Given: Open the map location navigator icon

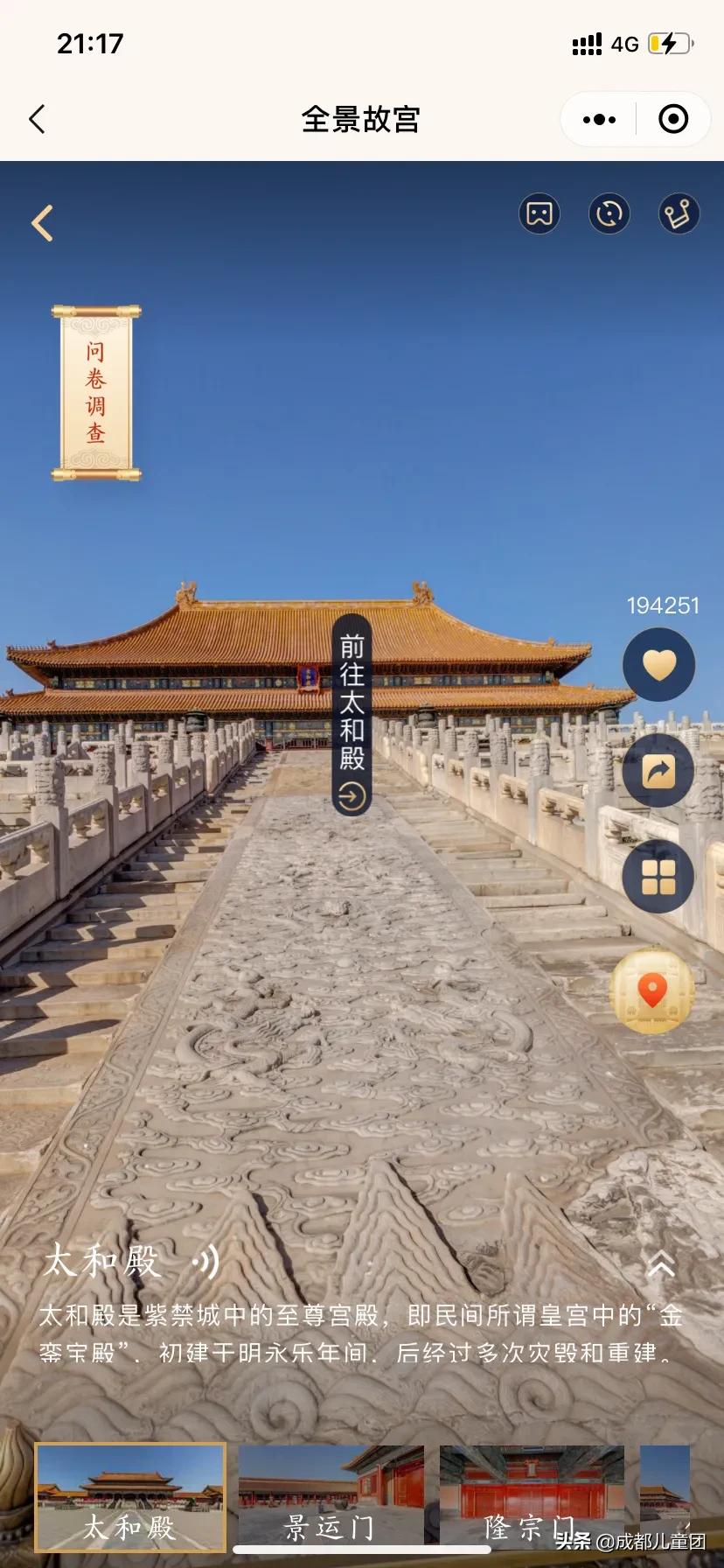Looking at the screenshot, I should click(x=652, y=986).
